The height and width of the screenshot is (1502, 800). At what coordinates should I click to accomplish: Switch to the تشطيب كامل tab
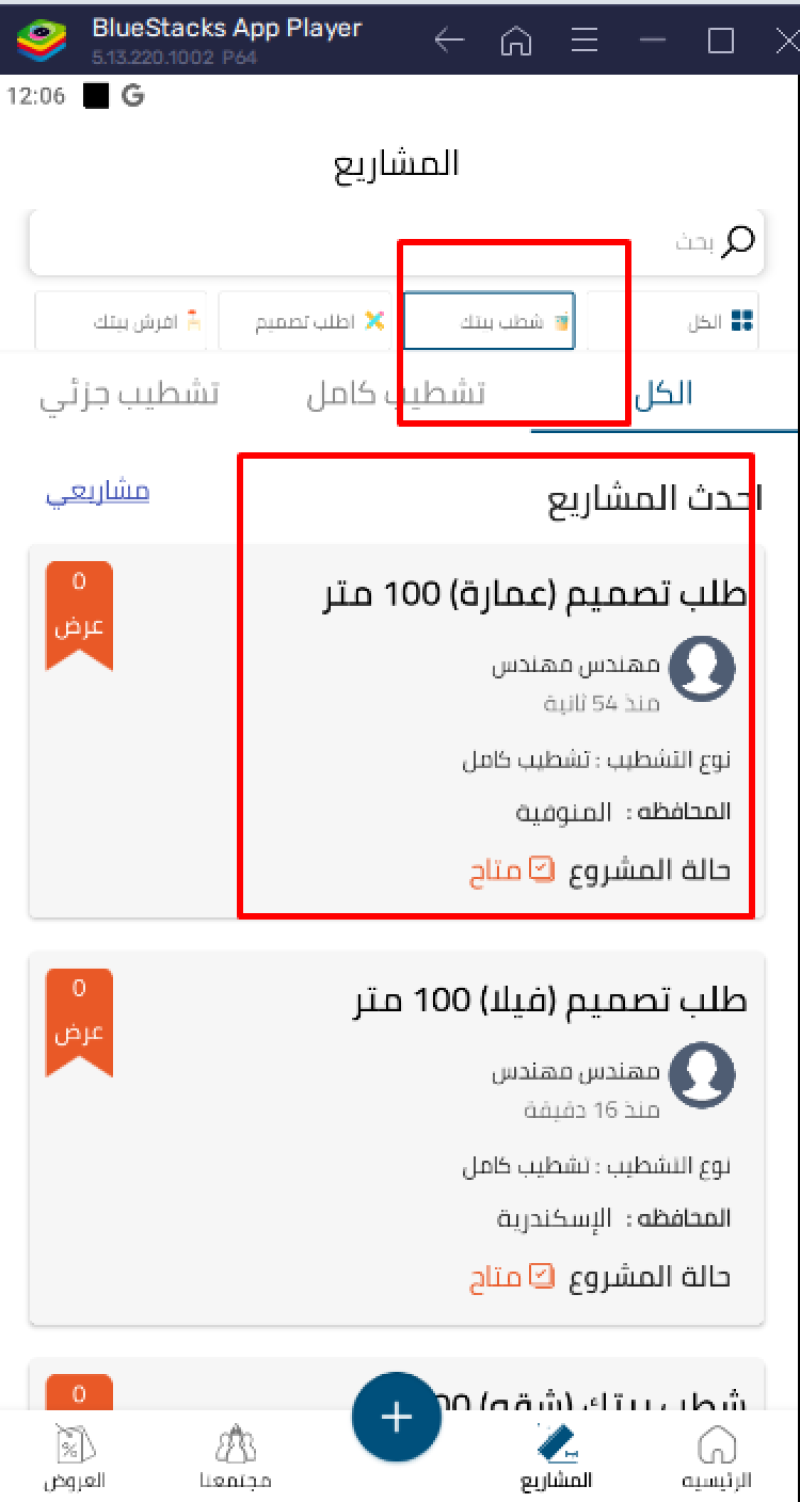tap(396, 393)
